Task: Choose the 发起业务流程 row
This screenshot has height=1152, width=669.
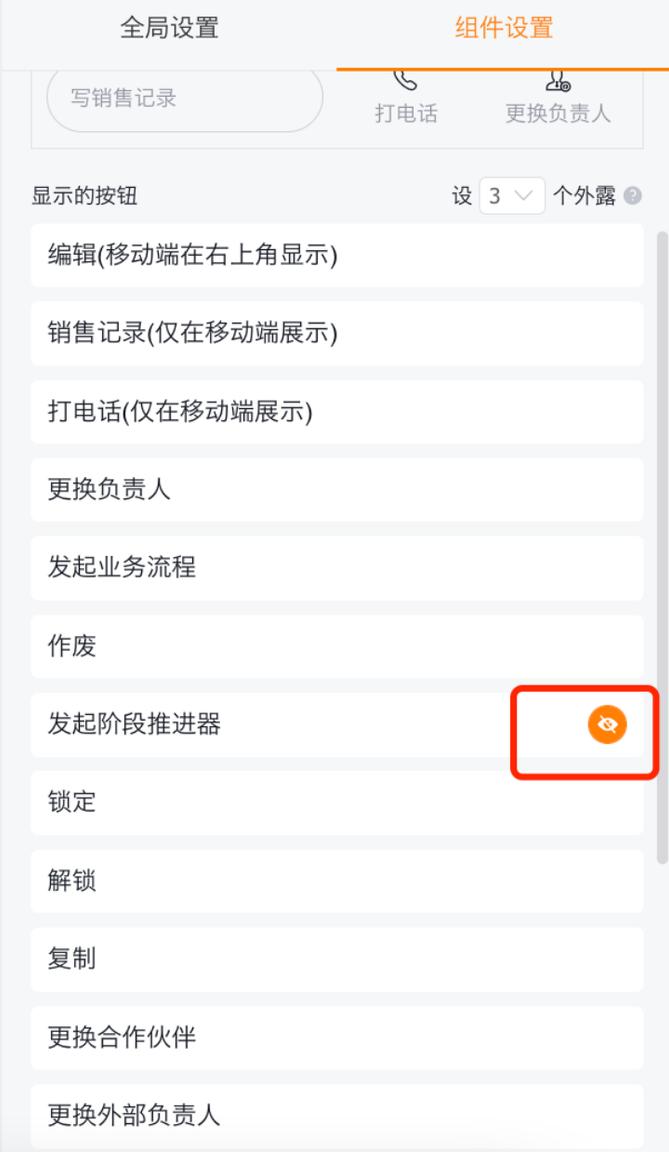Action: (336, 567)
